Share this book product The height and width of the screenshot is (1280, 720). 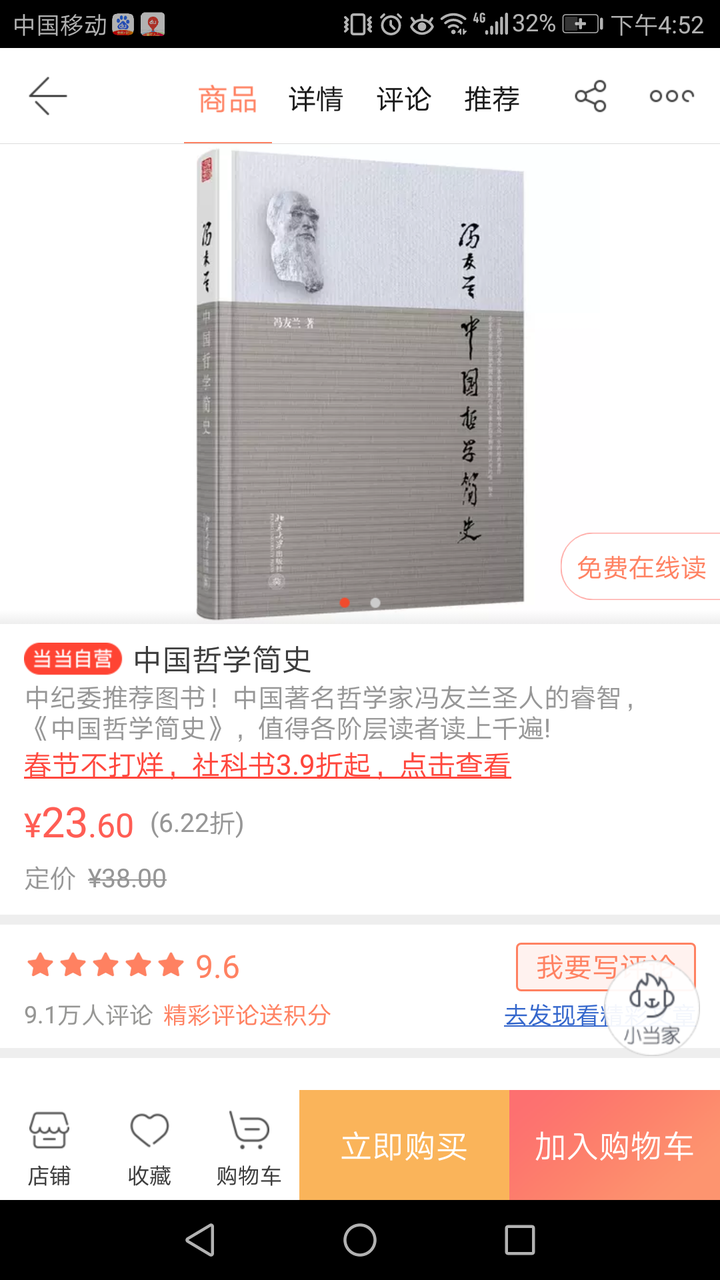(590, 96)
